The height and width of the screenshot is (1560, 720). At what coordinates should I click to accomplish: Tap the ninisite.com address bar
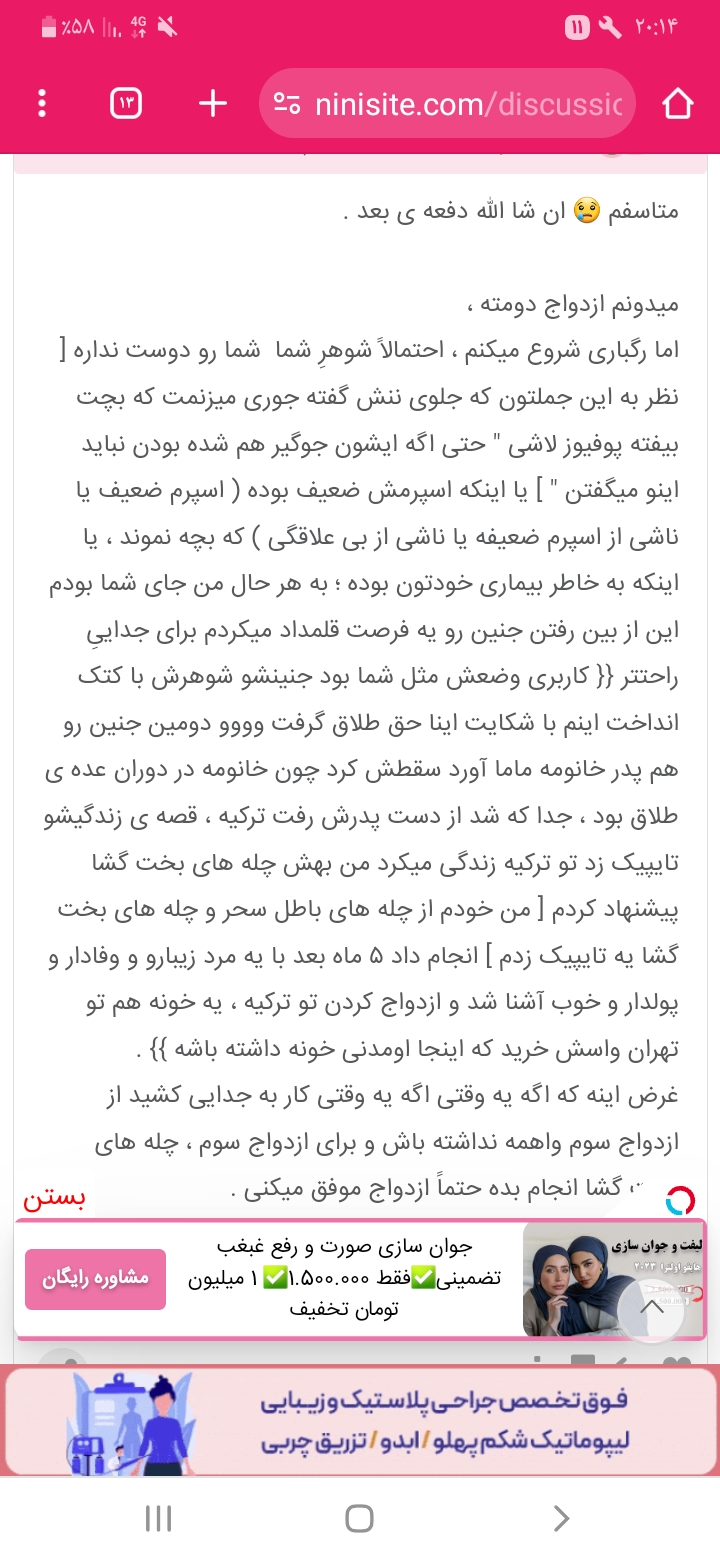click(448, 103)
